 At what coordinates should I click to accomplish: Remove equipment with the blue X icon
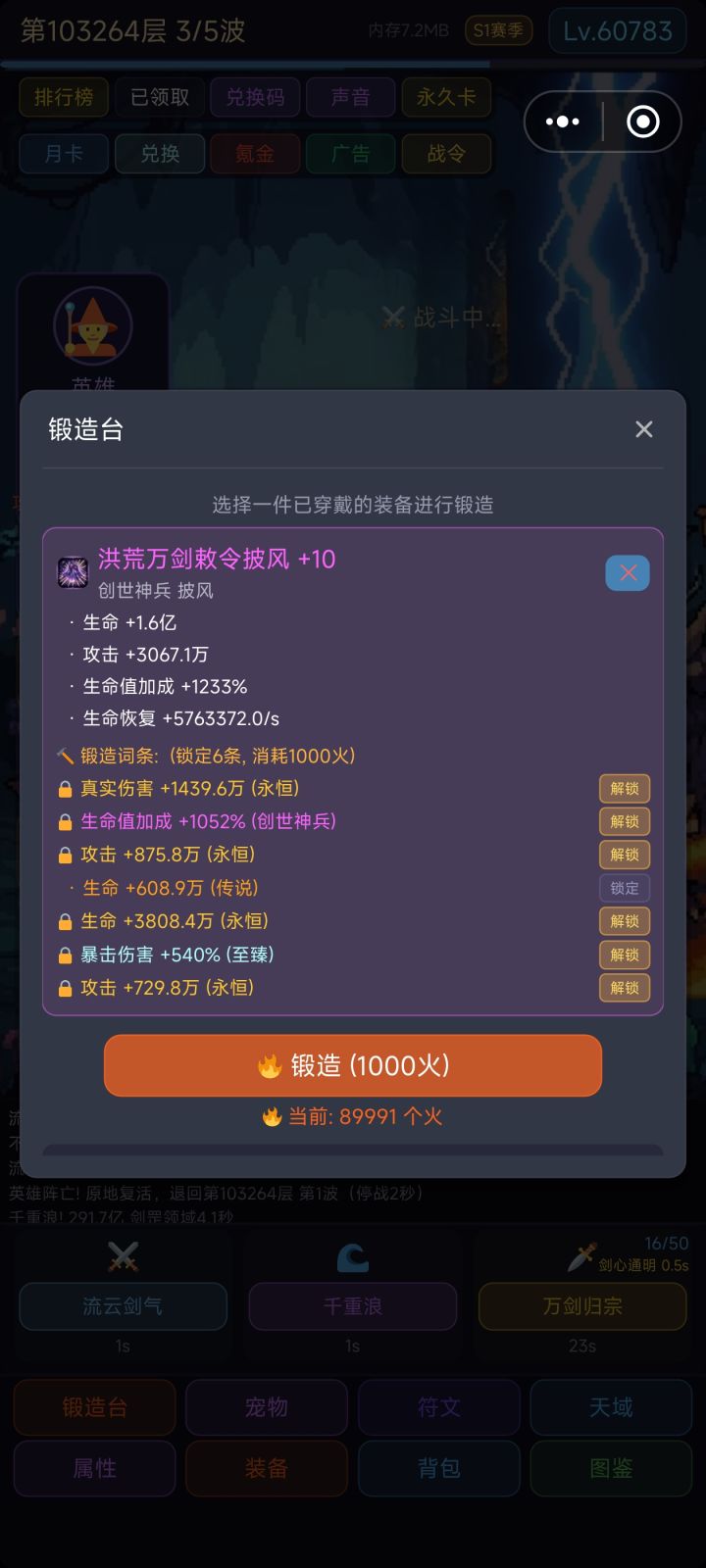627,572
